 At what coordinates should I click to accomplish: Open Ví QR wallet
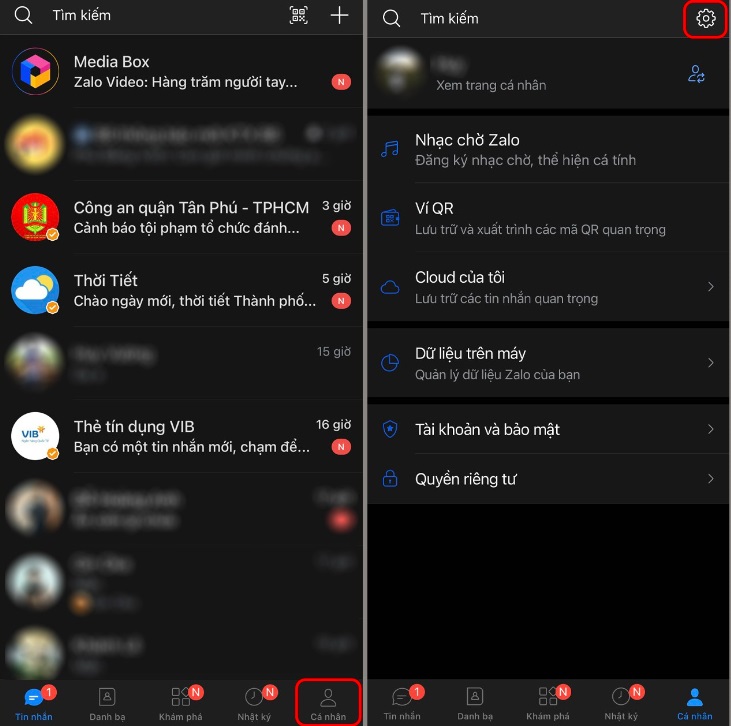pos(540,218)
